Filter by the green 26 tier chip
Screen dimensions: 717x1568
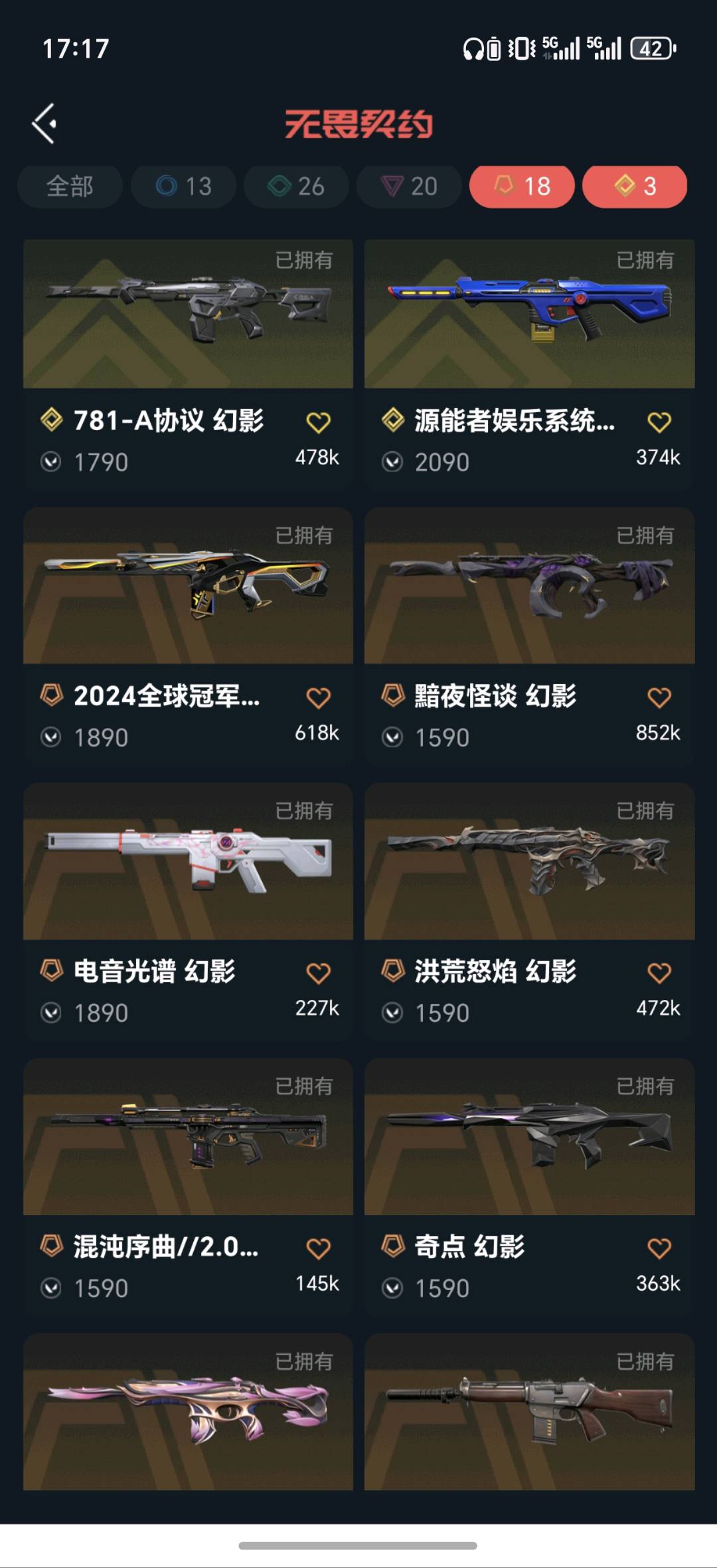[296, 186]
